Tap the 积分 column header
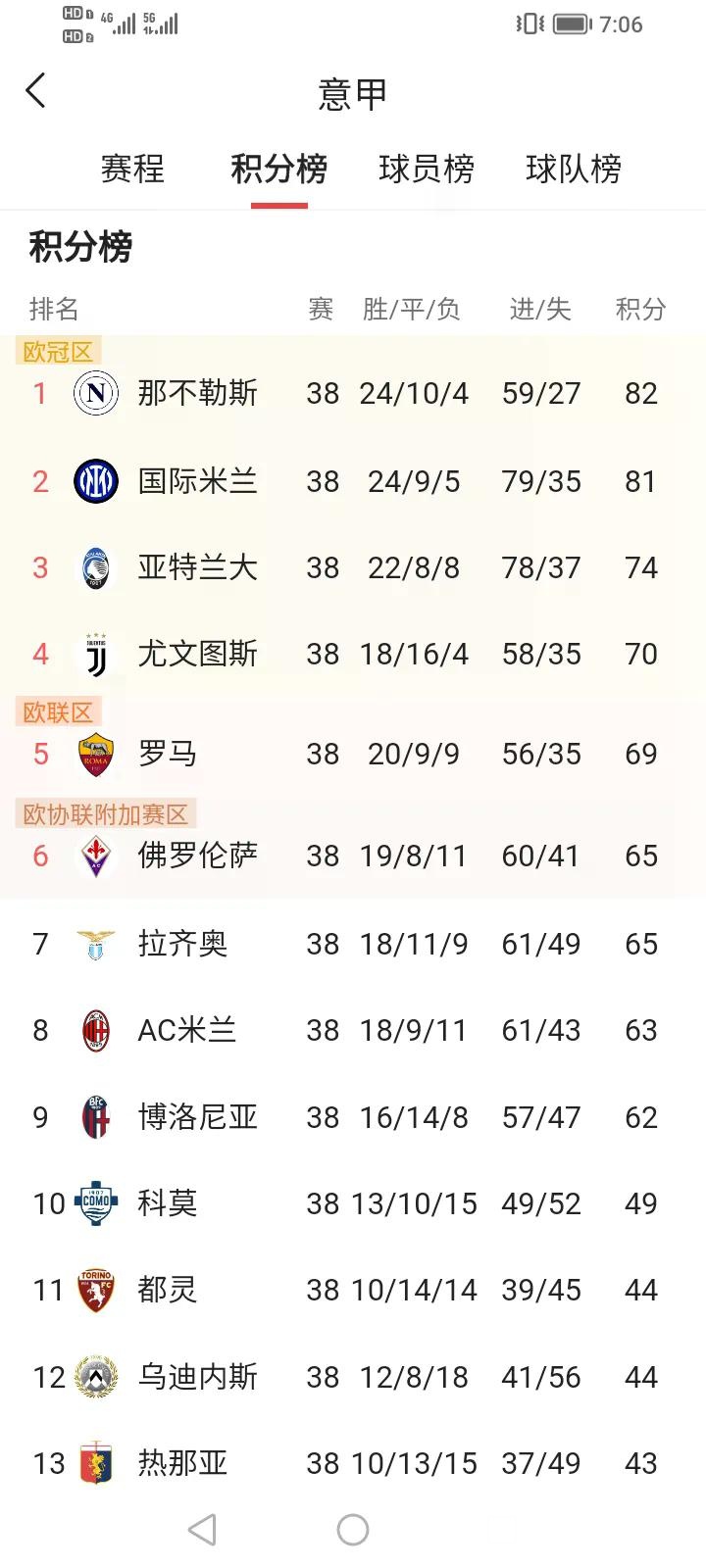The image size is (706, 1568). tap(639, 310)
